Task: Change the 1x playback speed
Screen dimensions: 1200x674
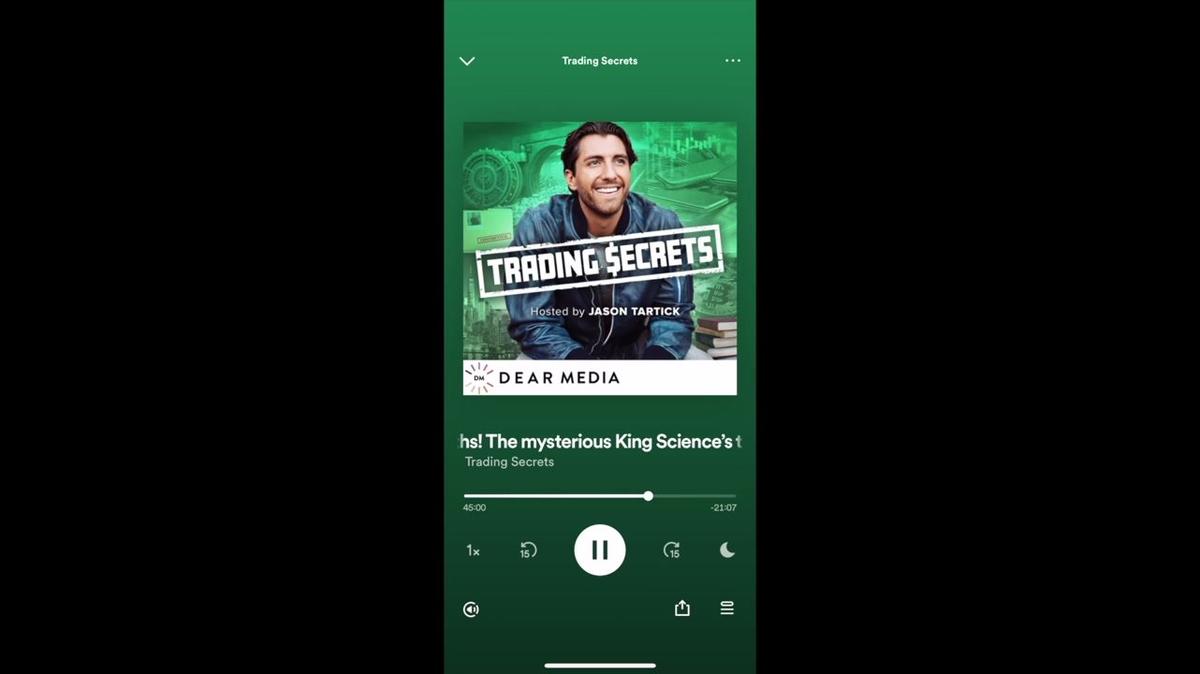Action: click(473, 551)
